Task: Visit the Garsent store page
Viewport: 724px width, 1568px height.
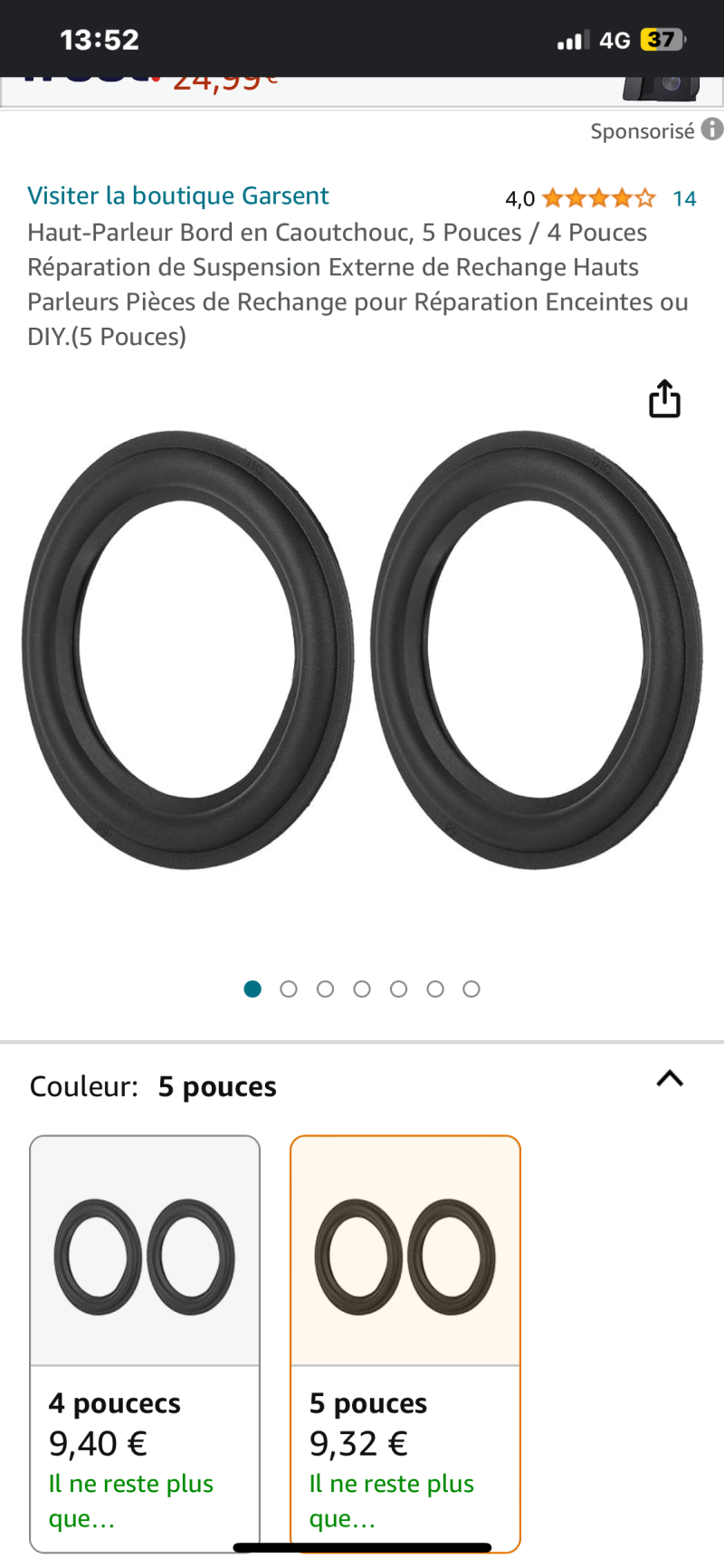Action: point(178,196)
